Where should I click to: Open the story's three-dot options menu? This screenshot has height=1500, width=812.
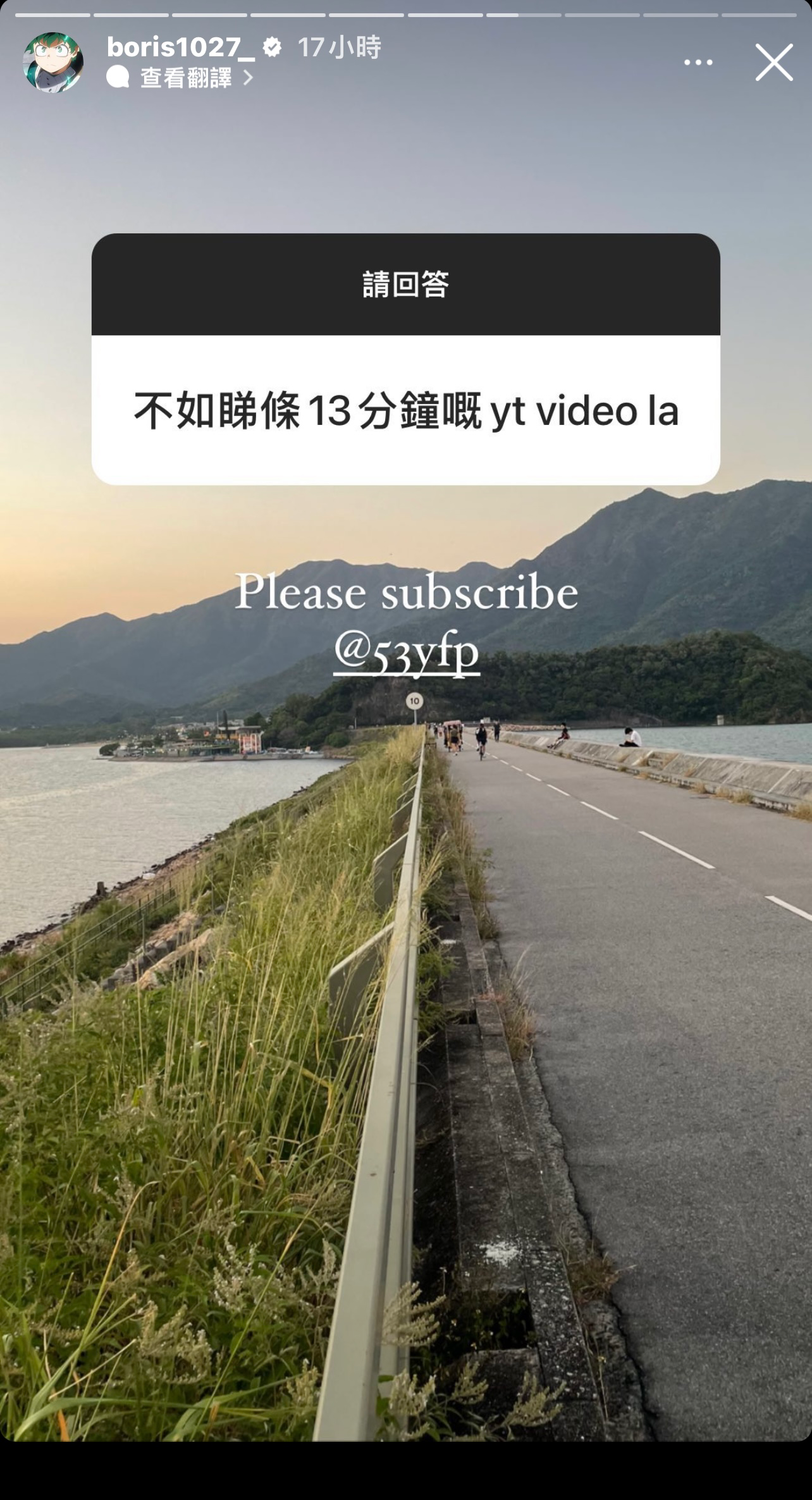698,63
